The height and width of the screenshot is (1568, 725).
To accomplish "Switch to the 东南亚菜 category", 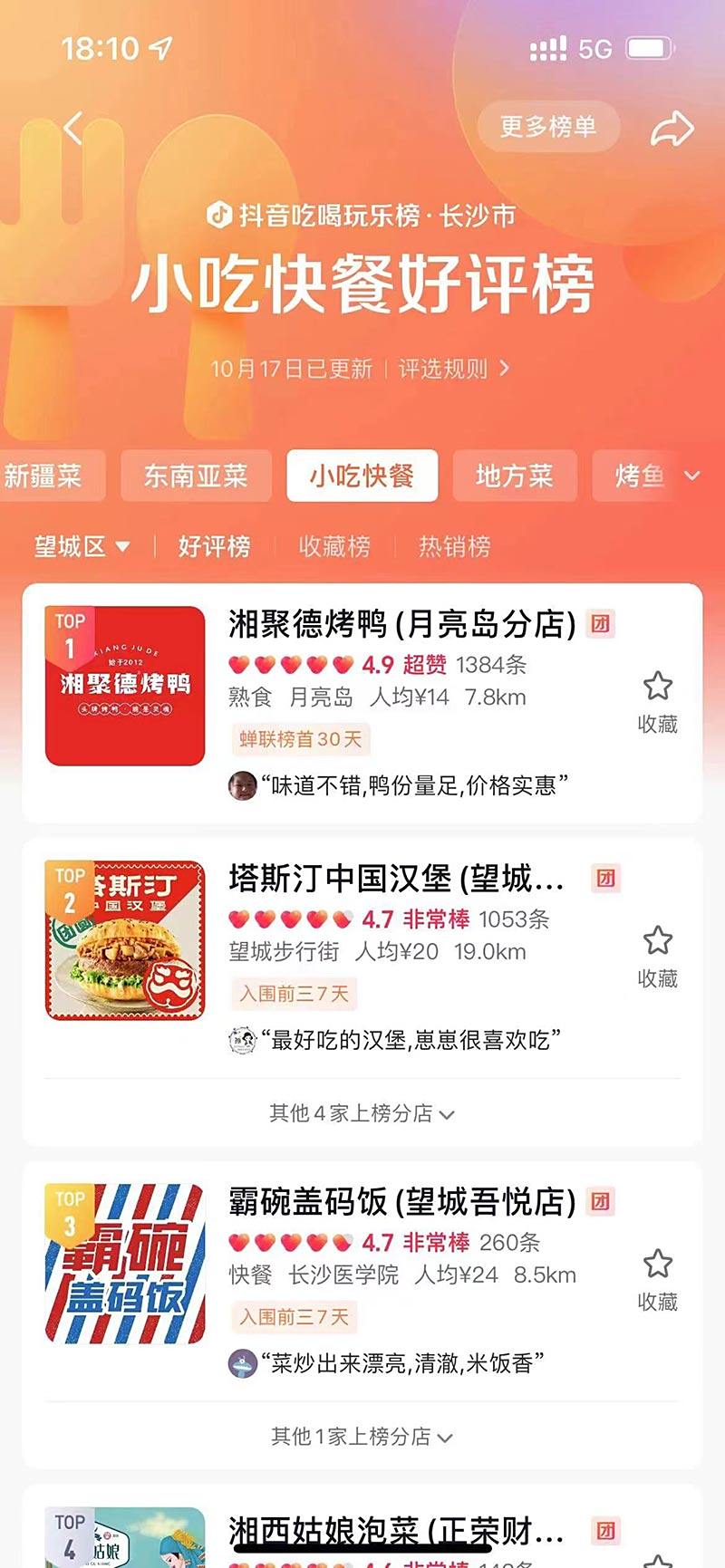I will (196, 476).
